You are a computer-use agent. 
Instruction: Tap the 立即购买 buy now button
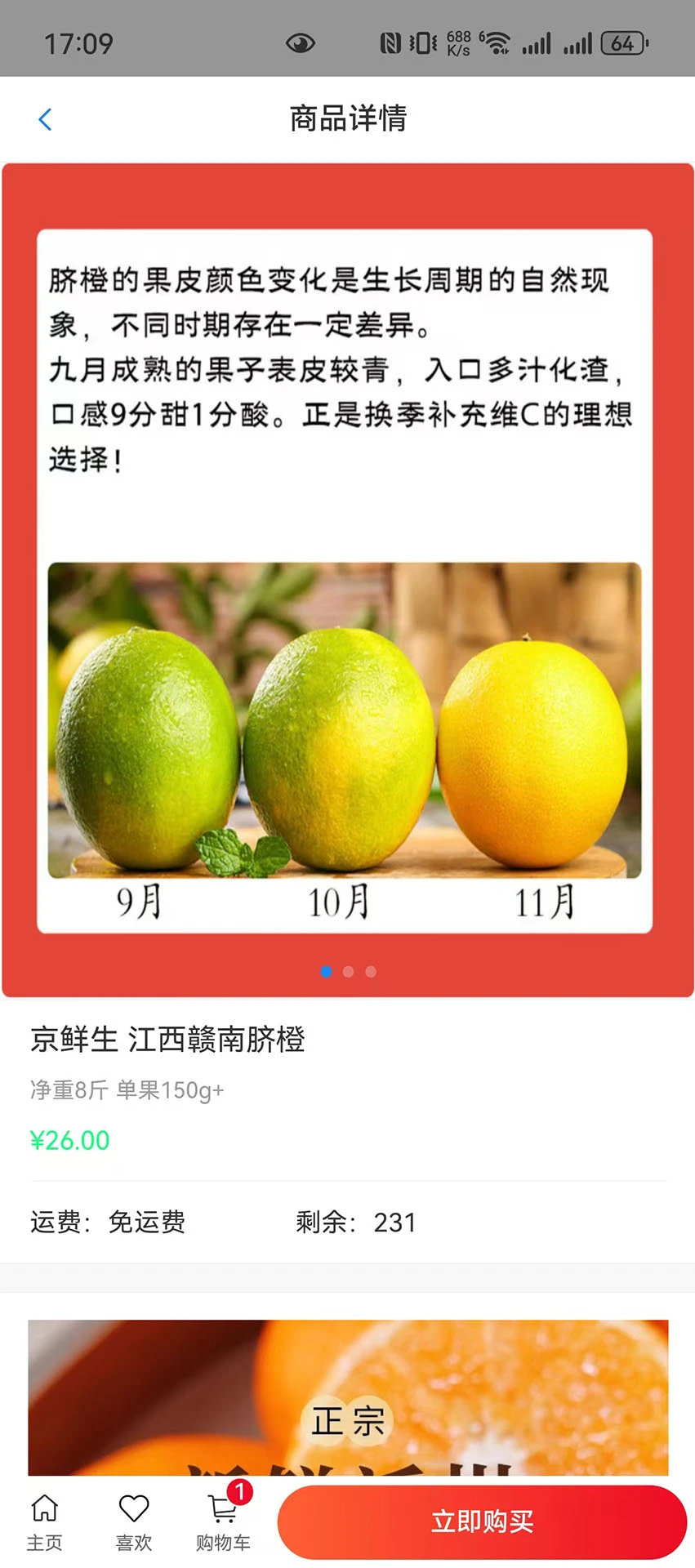click(x=482, y=1522)
